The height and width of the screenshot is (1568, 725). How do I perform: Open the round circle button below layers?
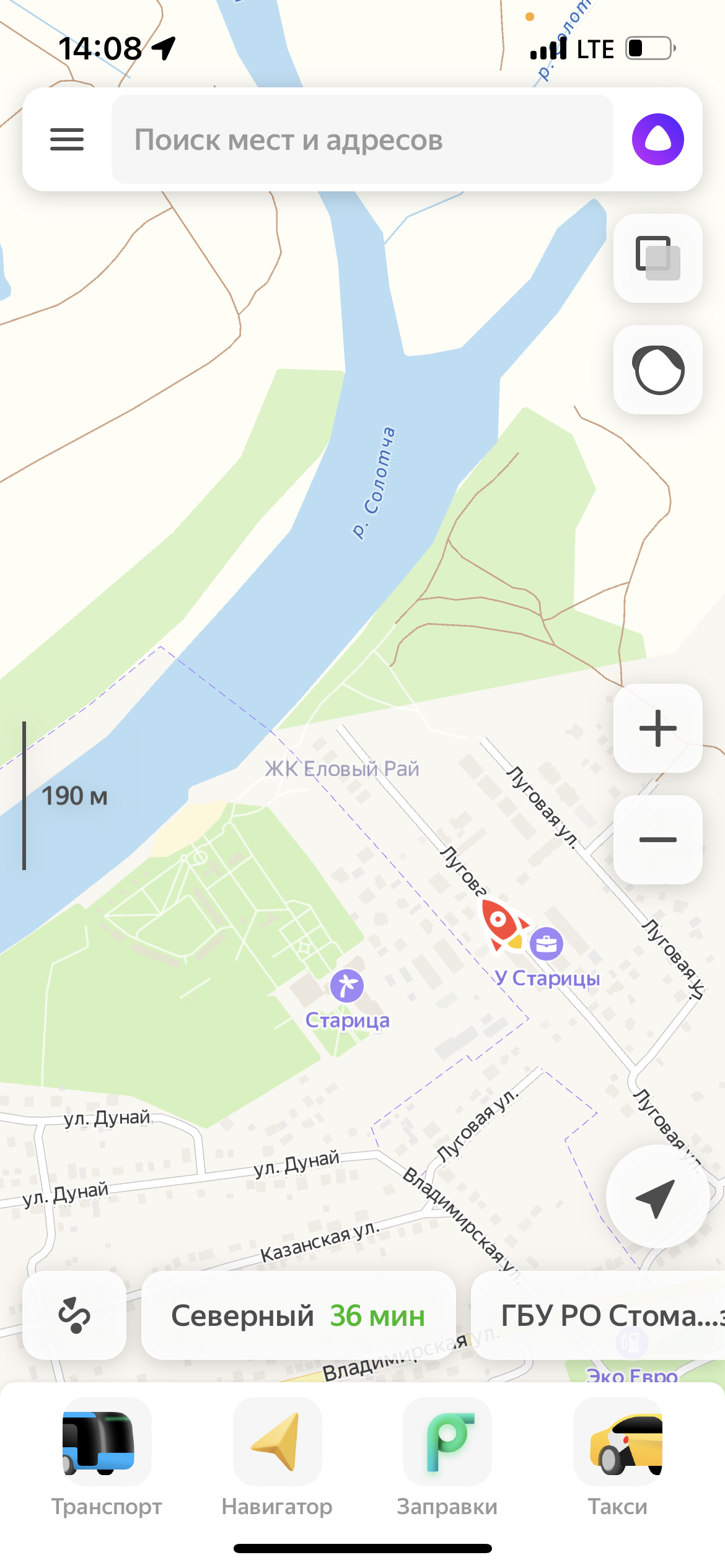click(657, 370)
